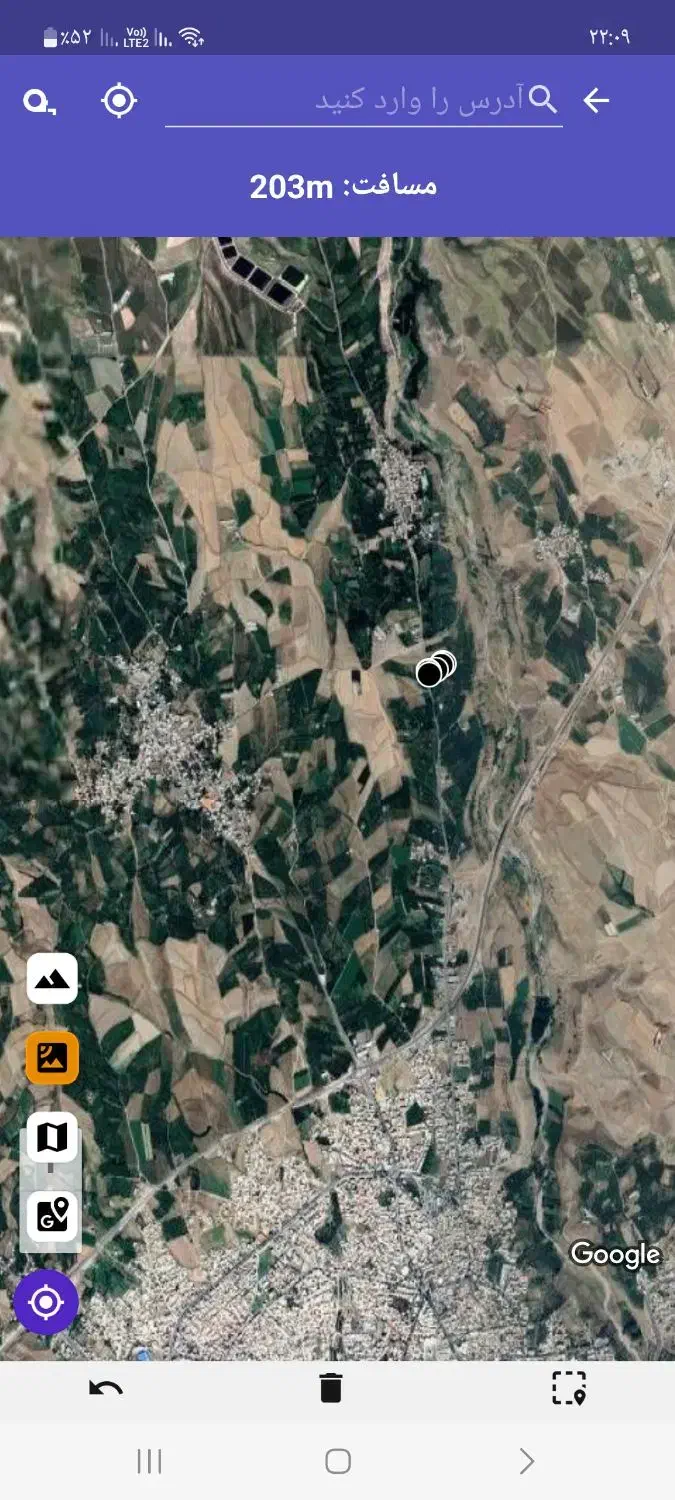Select the orange satellite imagery layer
The image size is (675, 1500).
coord(52,1058)
